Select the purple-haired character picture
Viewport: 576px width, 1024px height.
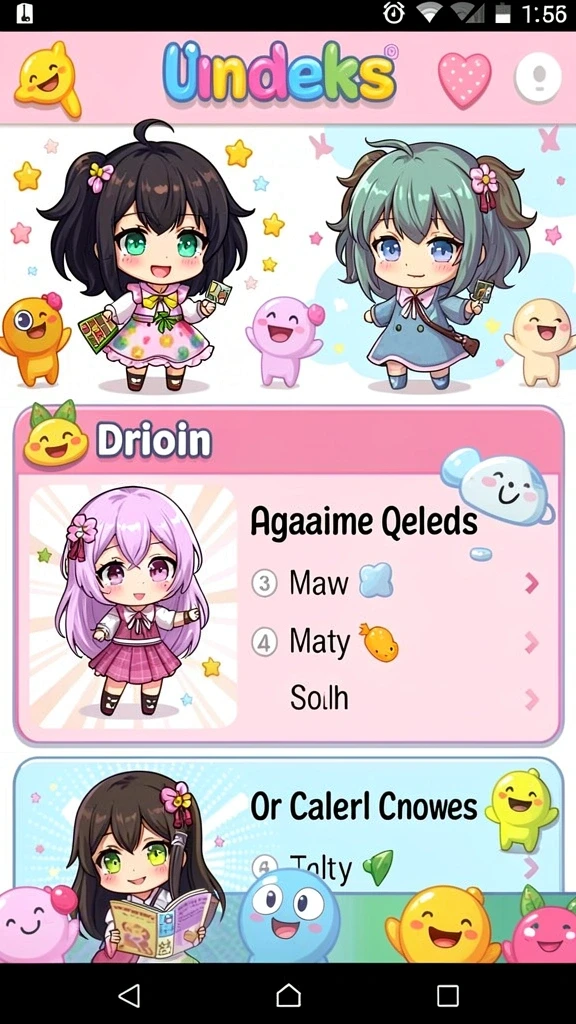point(133,607)
